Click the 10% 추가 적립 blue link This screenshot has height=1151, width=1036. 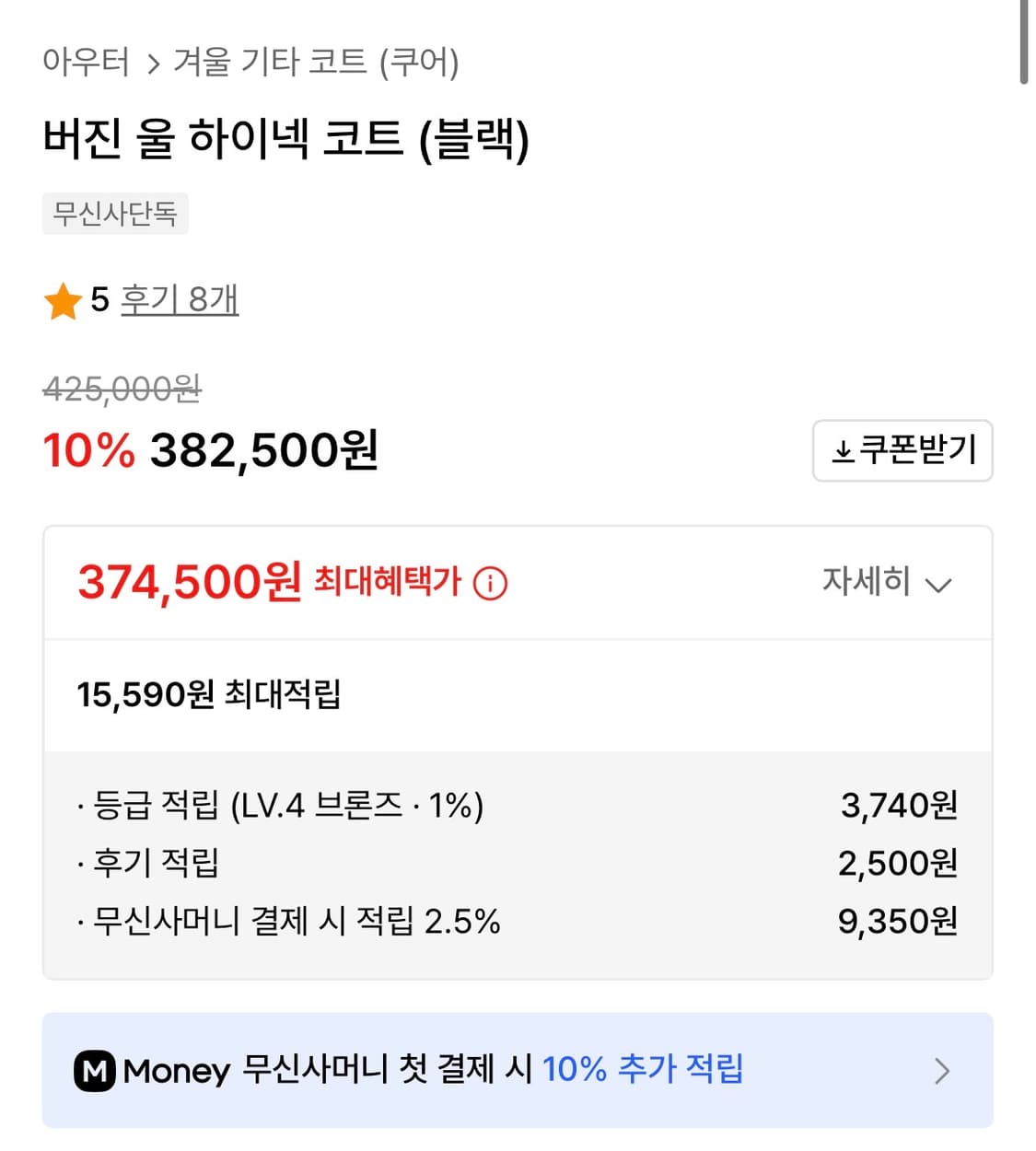[645, 1069]
